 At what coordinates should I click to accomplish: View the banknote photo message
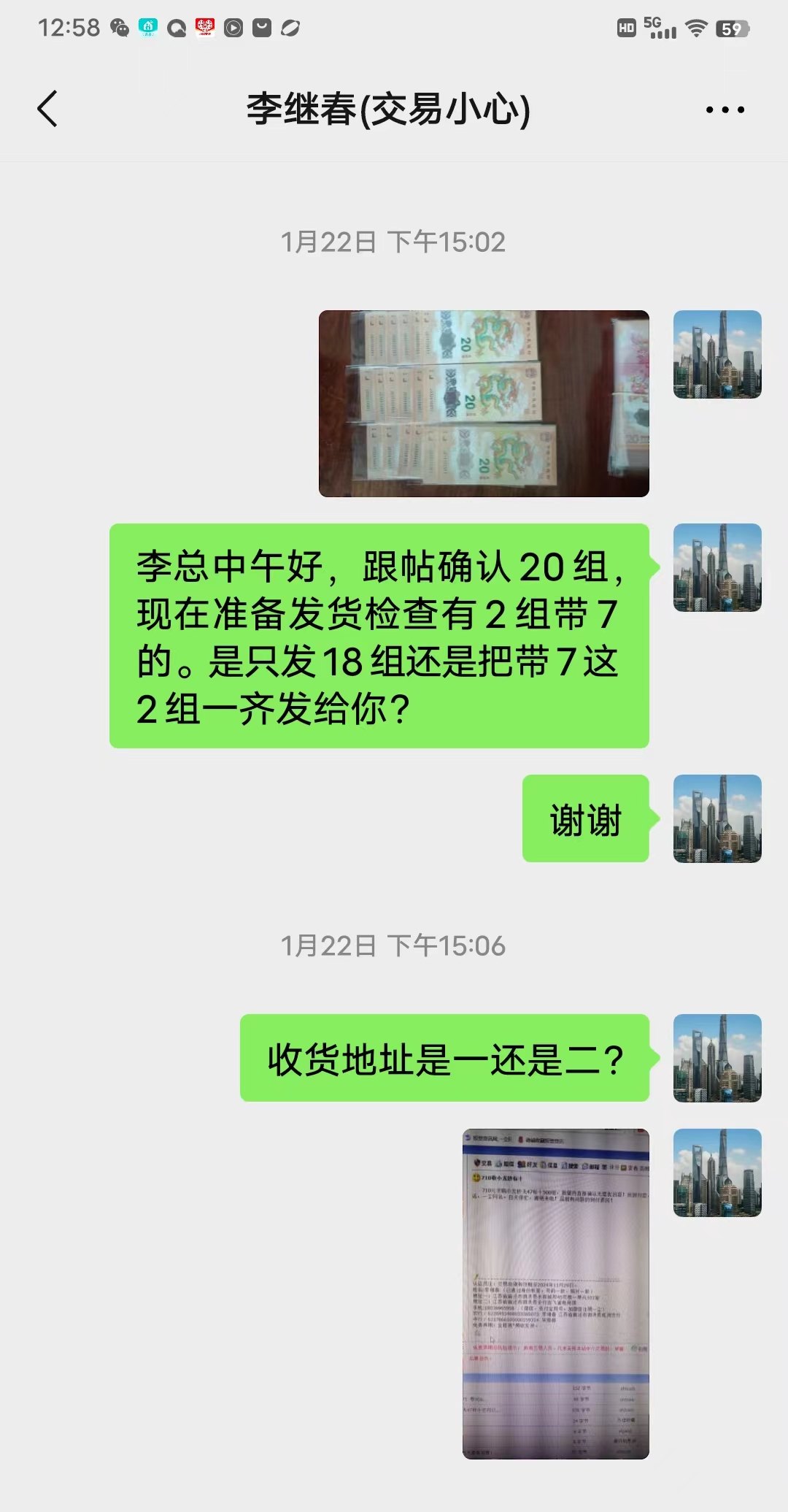coord(484,404)
